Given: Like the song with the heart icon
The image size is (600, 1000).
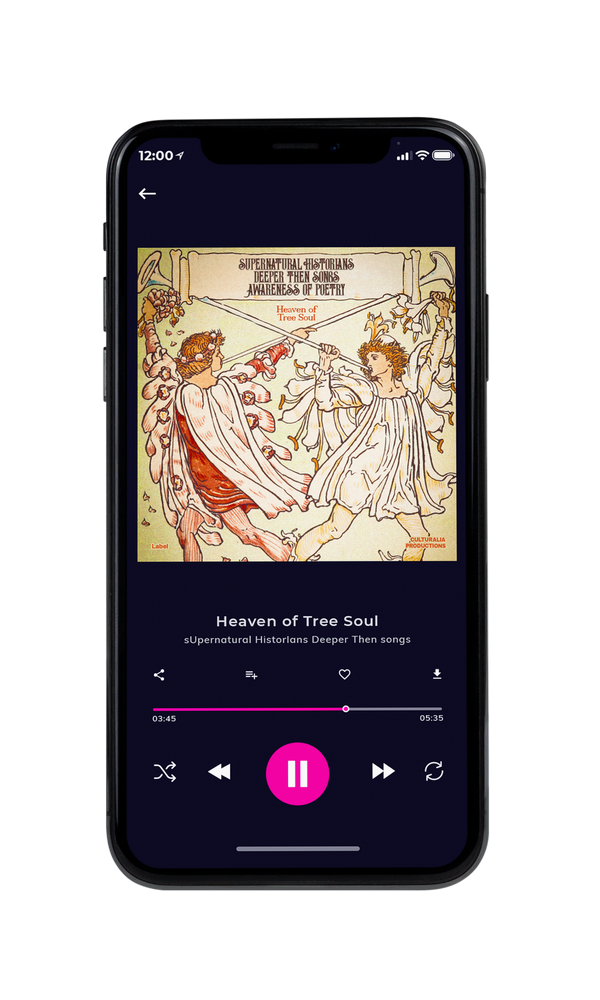Looking at the screenshot, I should (344, 674).
